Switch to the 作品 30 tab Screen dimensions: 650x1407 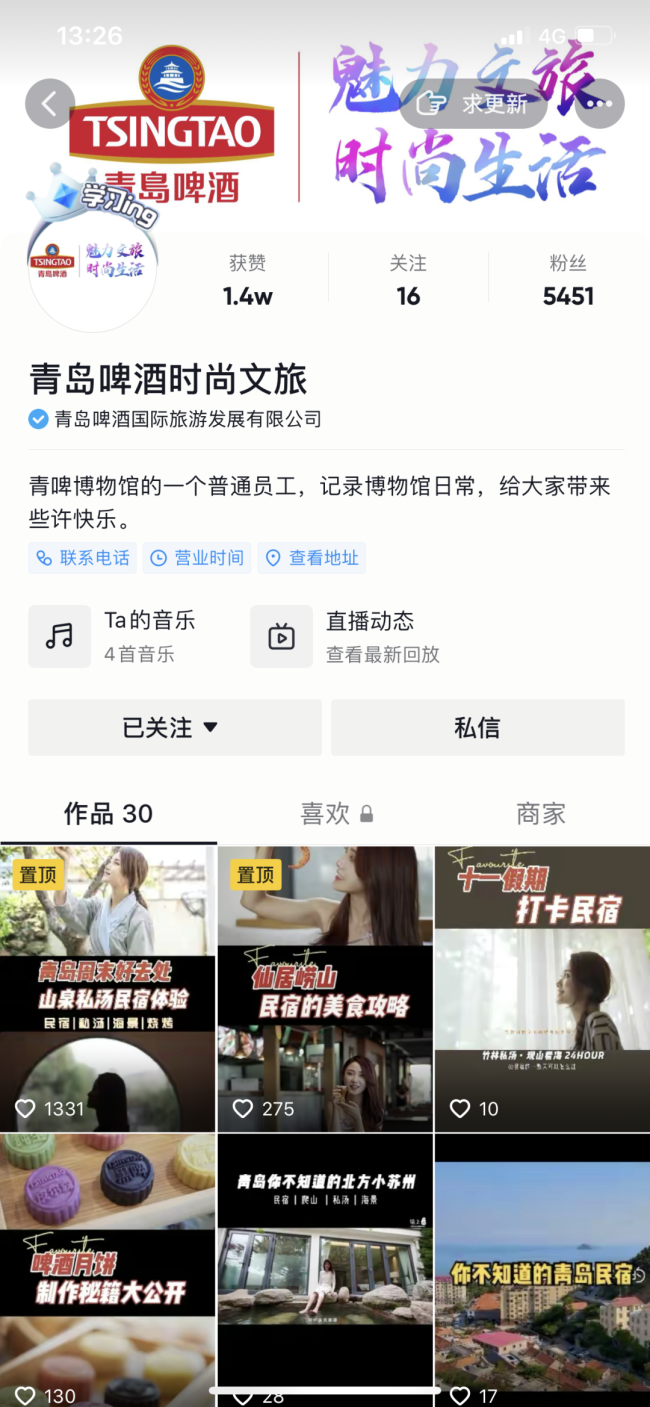pyautogui.click(x=108, y=814)
